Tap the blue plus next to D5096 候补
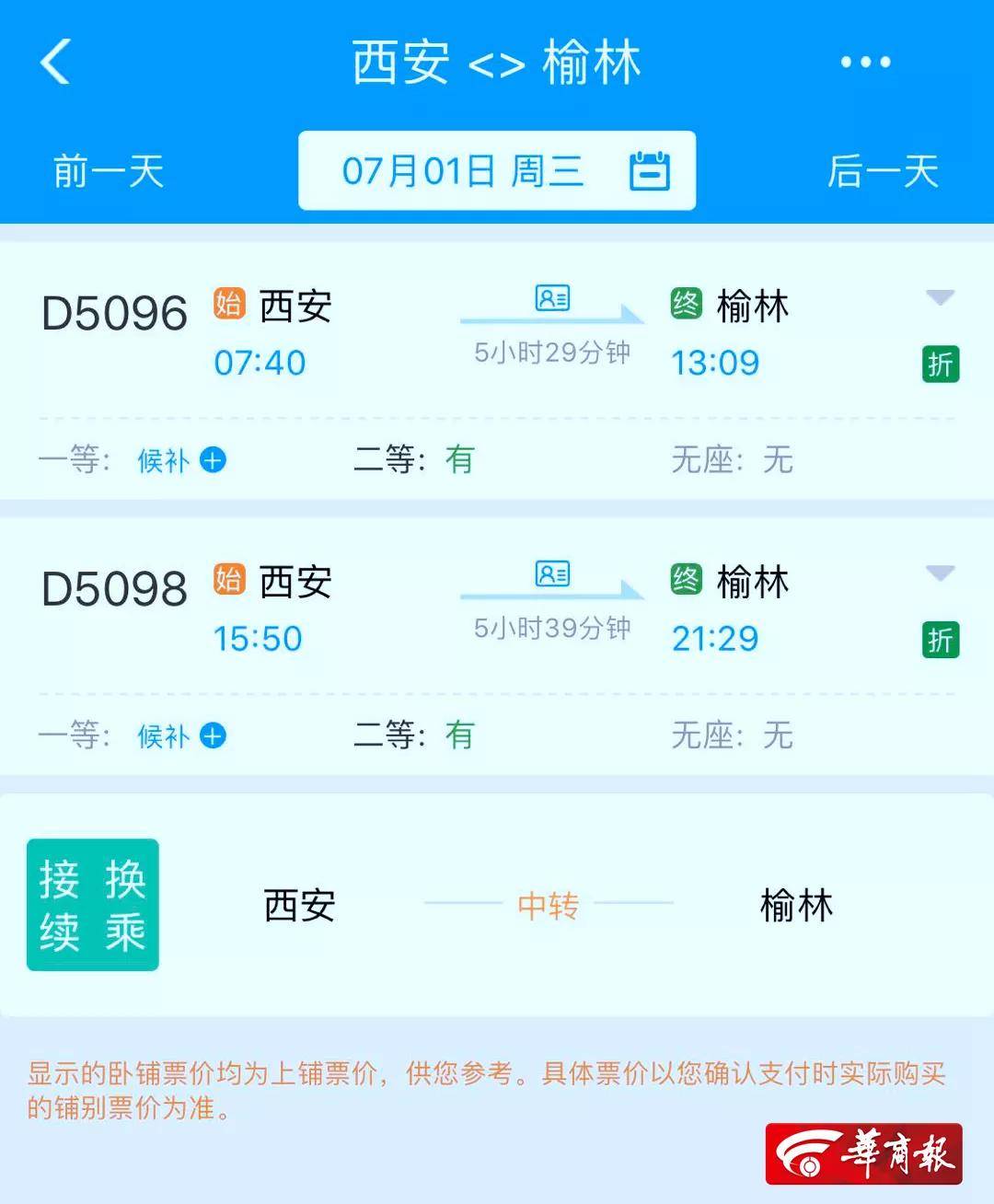The height and width of the screenshot is (1204, 994). [214, 460]
